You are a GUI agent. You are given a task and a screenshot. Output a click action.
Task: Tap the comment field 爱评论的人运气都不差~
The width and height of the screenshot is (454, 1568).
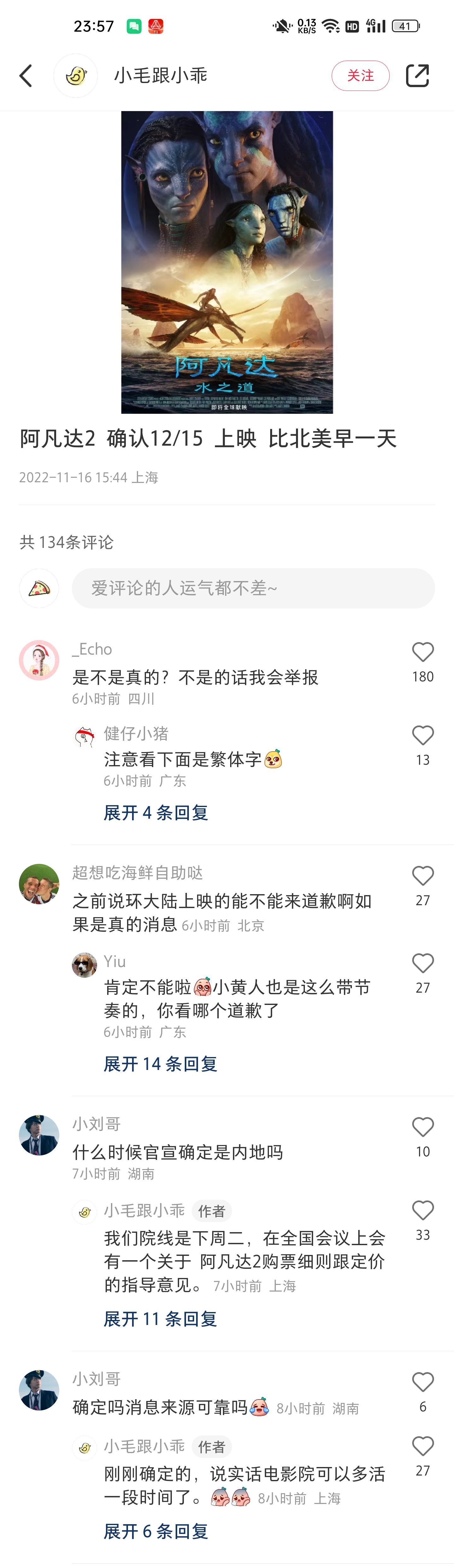[253, 588]
